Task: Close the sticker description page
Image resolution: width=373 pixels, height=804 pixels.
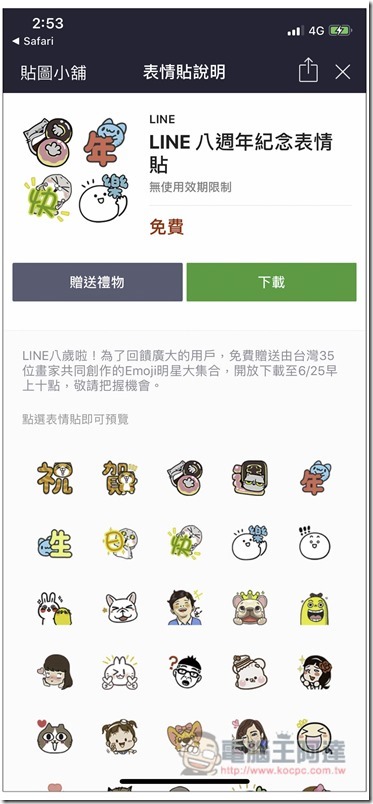Action: click(x=343, y=72)
